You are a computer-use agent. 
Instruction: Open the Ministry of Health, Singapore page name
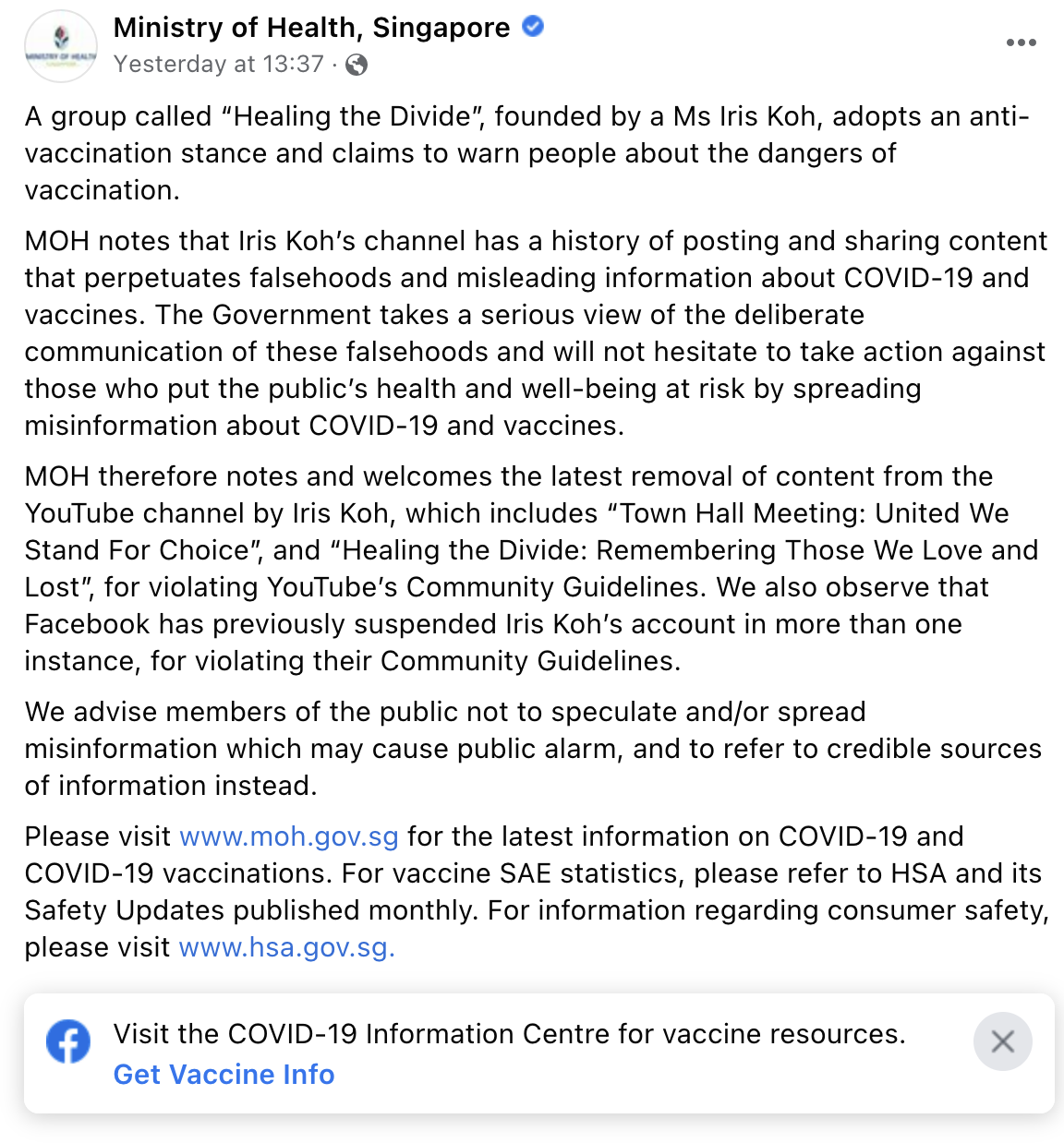(x=311, y=28)
